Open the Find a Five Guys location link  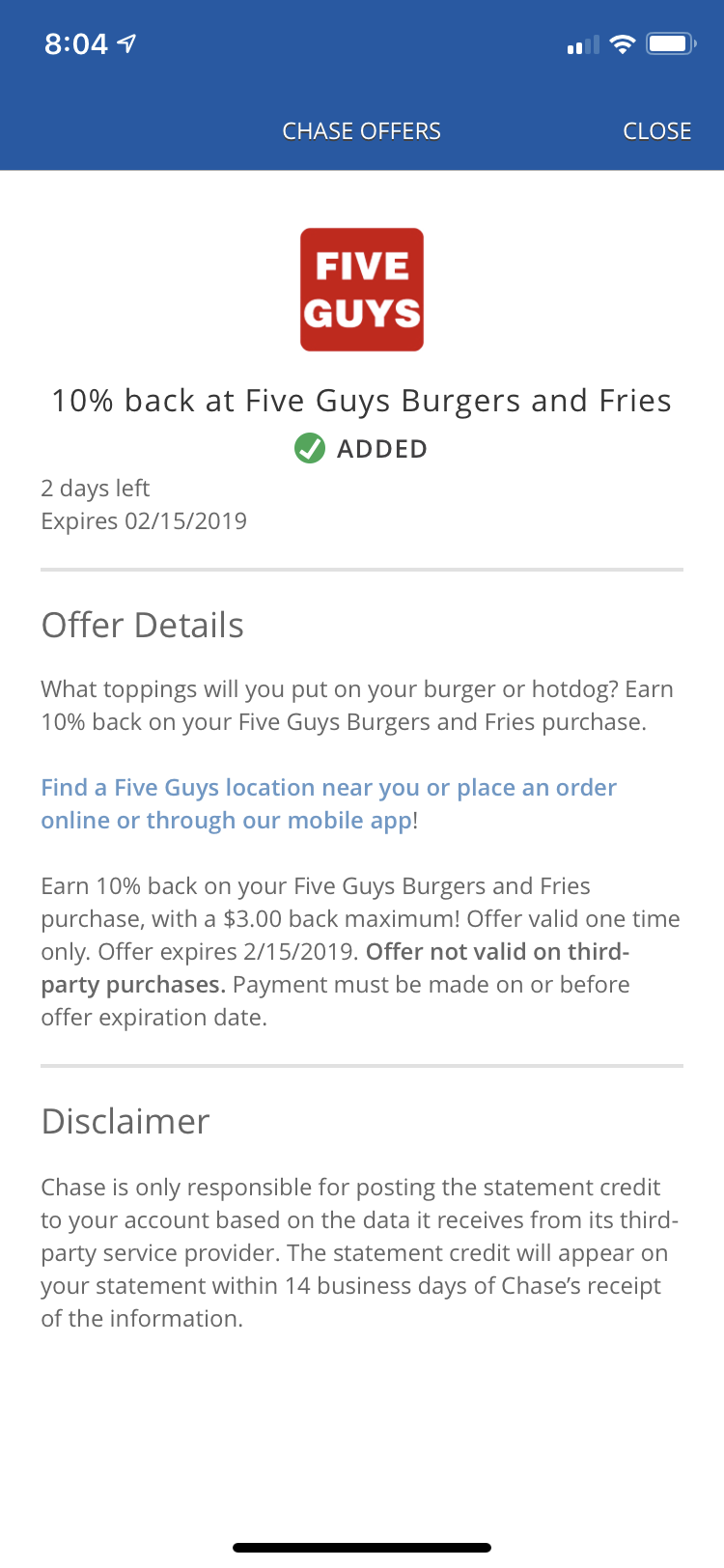(x=328, y=789)
